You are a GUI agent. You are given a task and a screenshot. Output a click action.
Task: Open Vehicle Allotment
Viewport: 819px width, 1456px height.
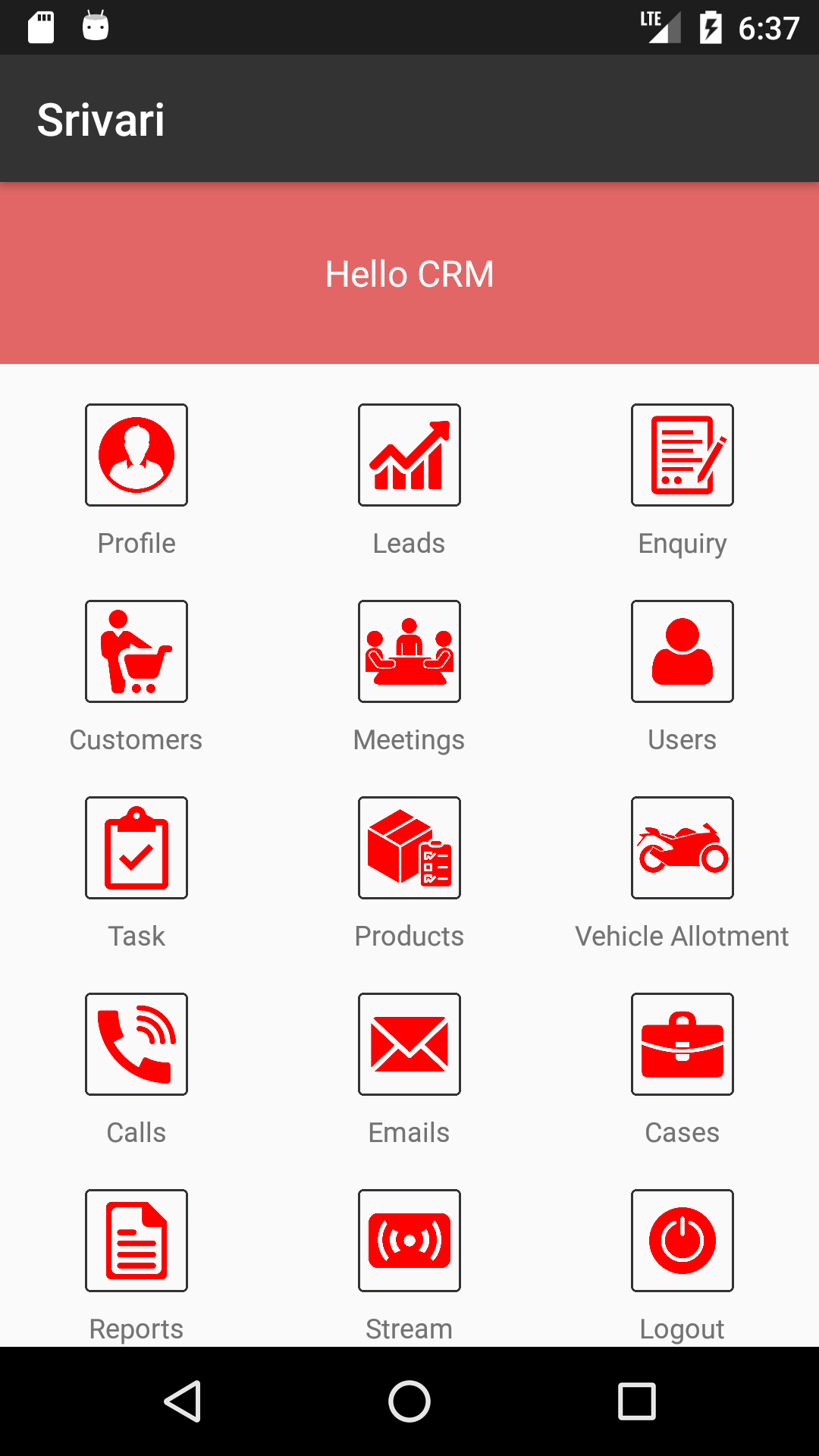[x=682, y=848]
